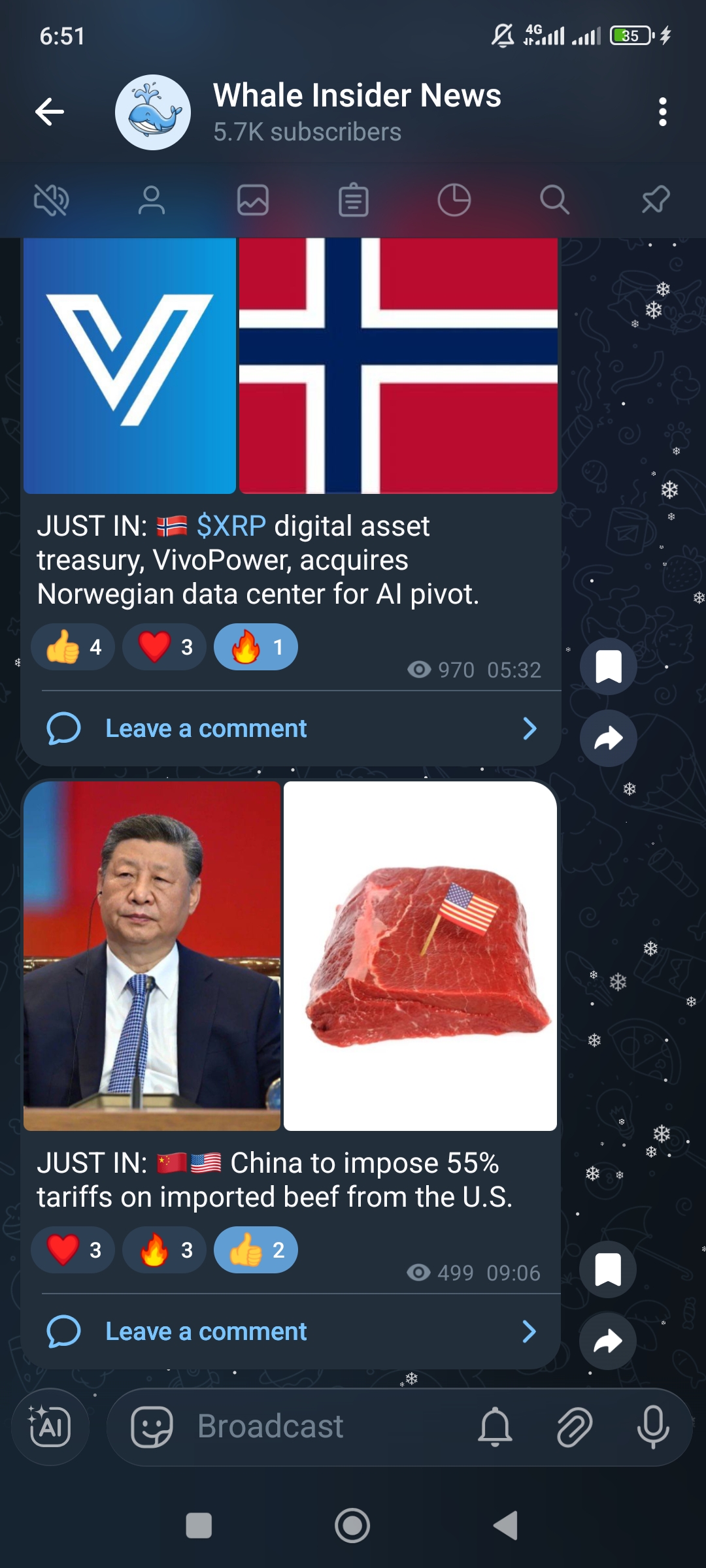
Task: Add thumbs-up reaction on VivoPower post
Action: click(x=73, y=647)
